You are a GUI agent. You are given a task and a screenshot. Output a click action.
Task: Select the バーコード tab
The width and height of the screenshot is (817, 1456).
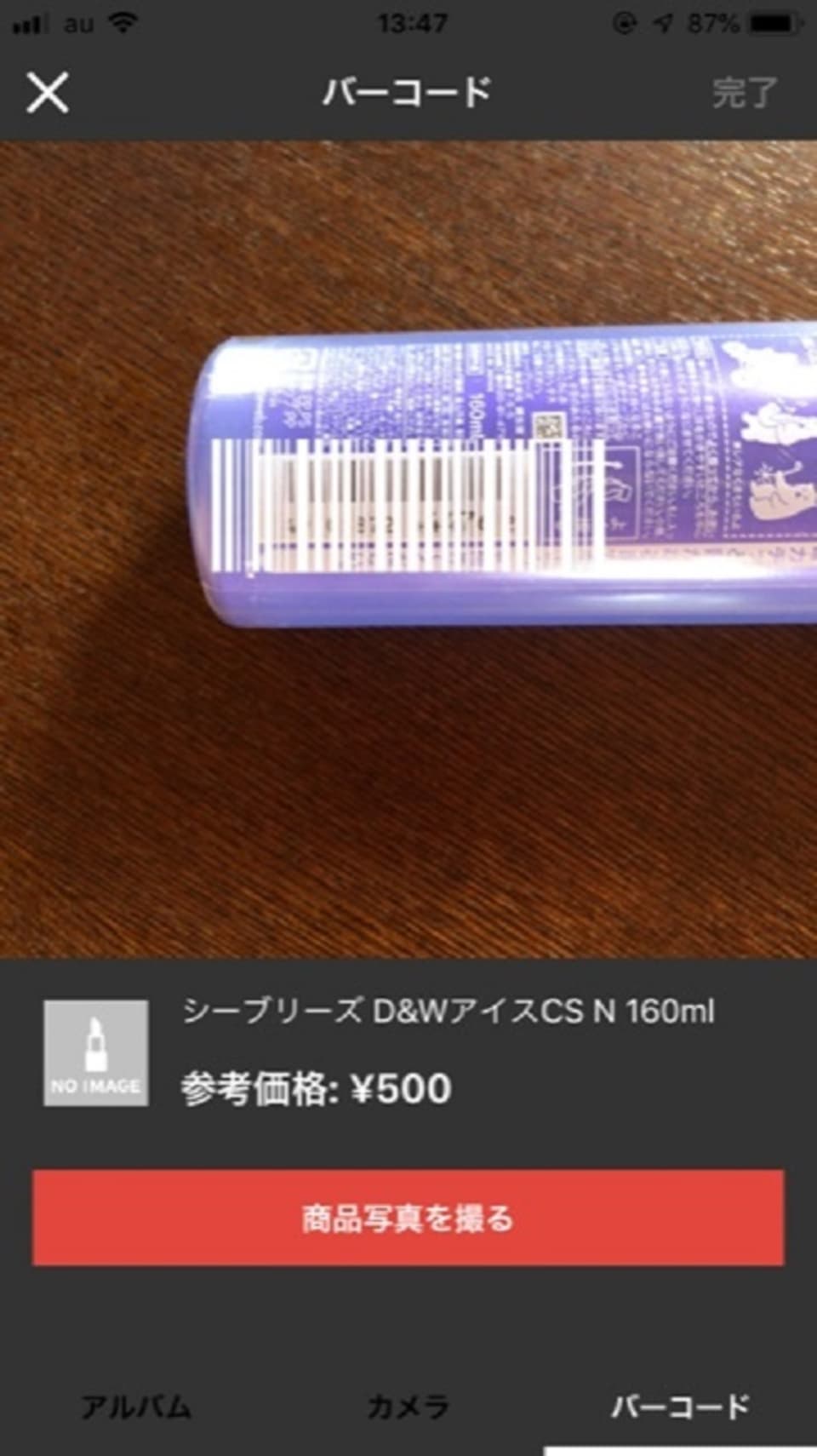(x=680, y=1407)
